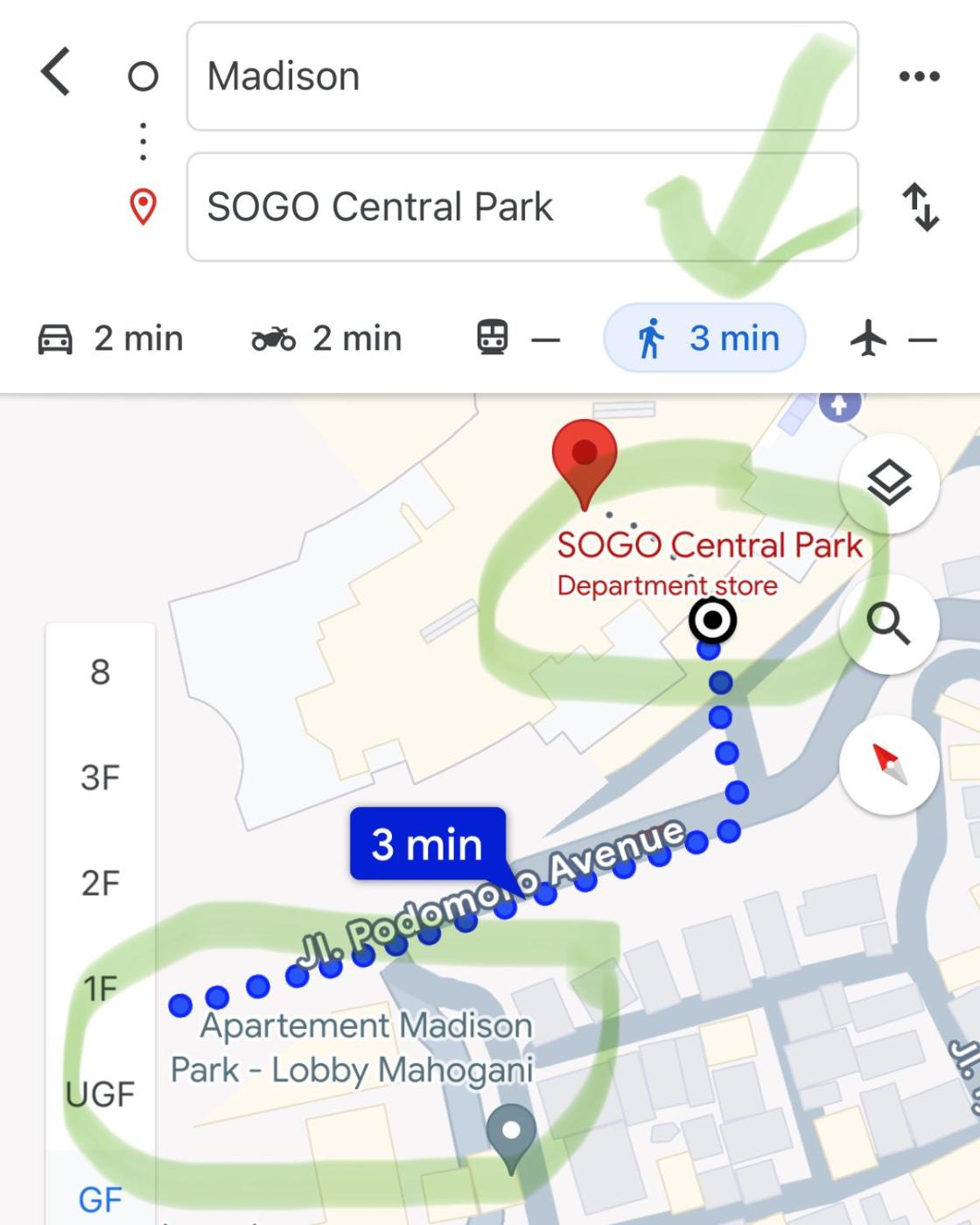980x1225 pixels.
Task: Select floor UGF in the level picker
Action: [x=100, y=1094]
